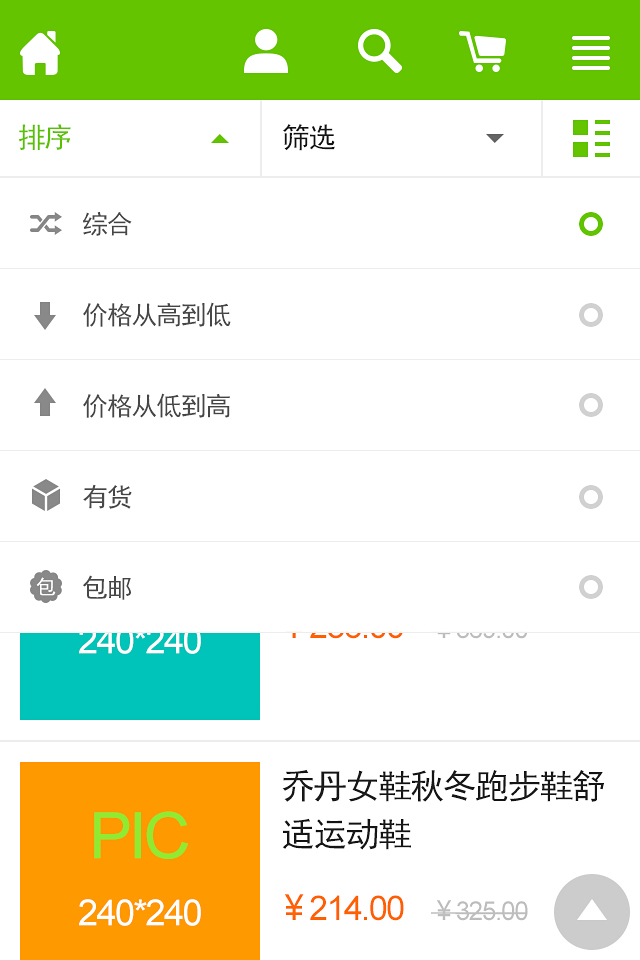The width and height of the screenshot is (640, 960).
Task: Open the search icon
Action: (379, 51)
